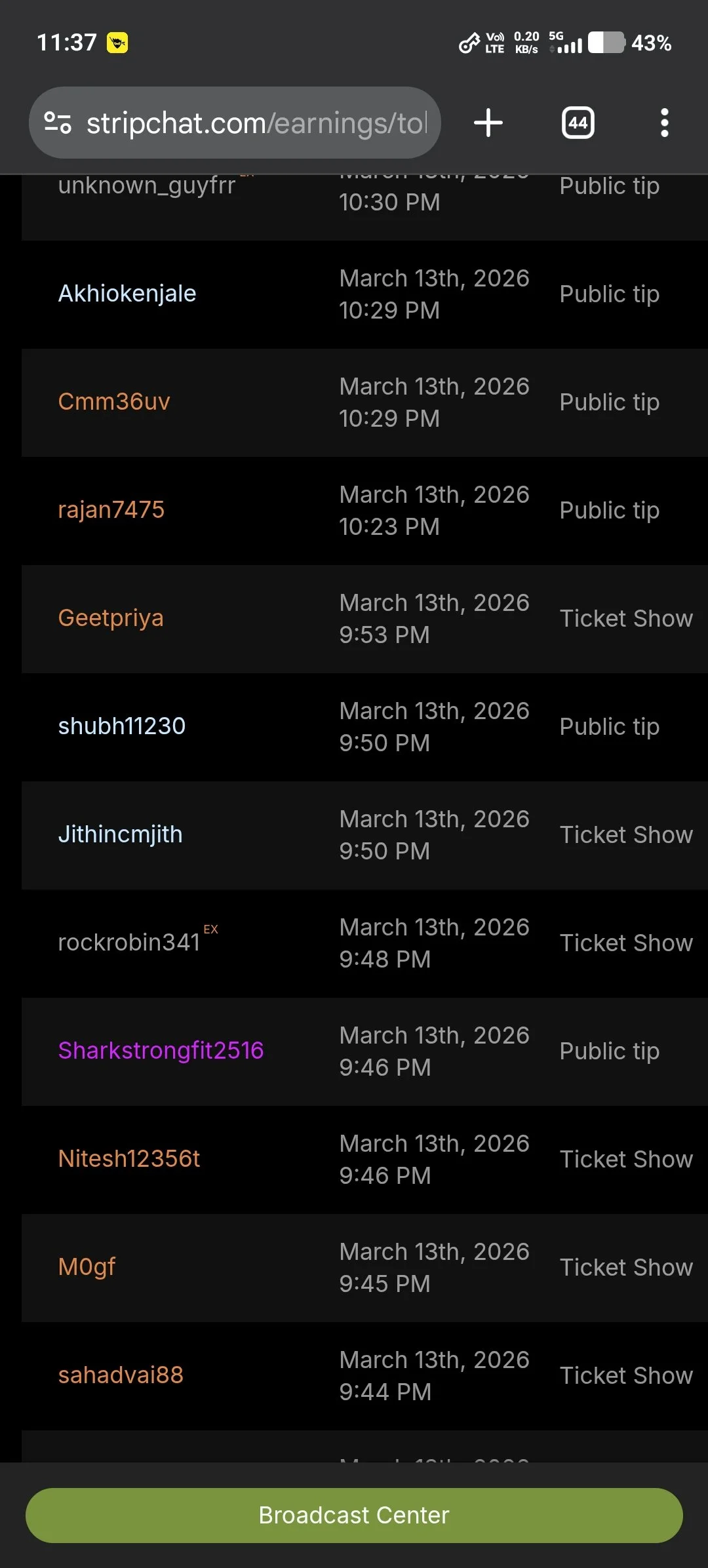Open Akhiokenjale's user profile
This screenshot has width=708, height=1568.
pyautogui.click(x=127, y=294)
